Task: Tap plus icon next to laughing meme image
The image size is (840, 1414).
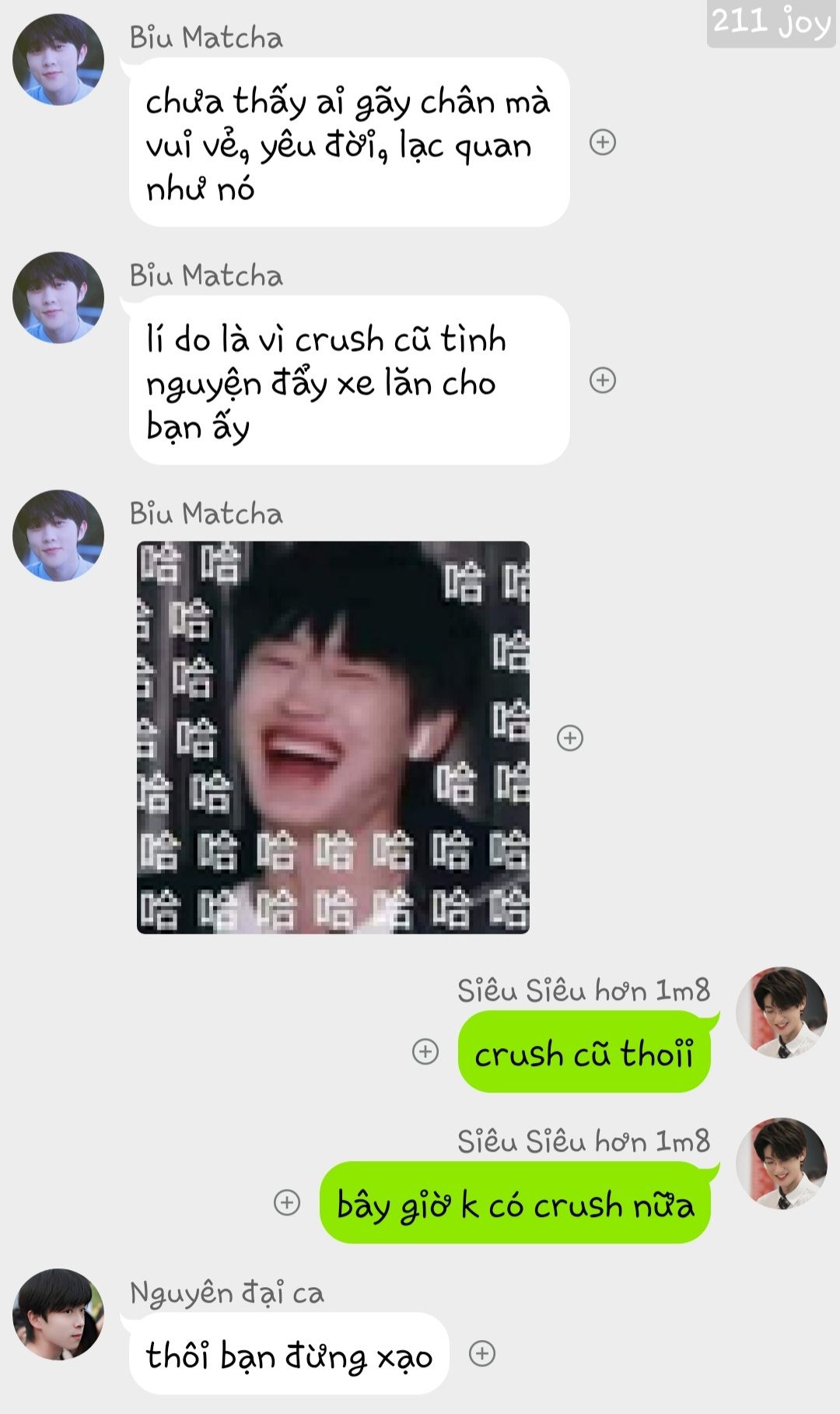Action: (570, 738)
